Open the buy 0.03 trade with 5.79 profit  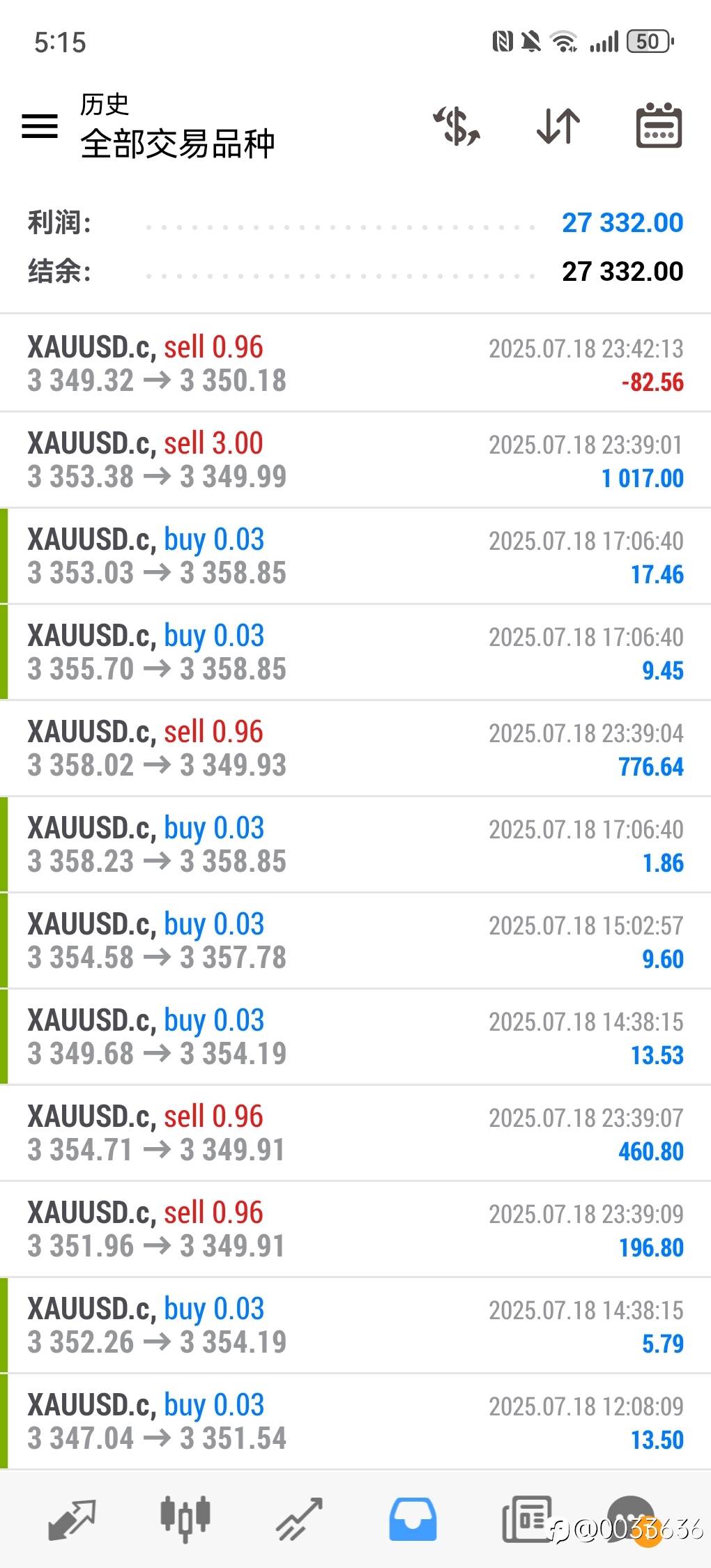pyautogui.click(x=355, y=1325)
